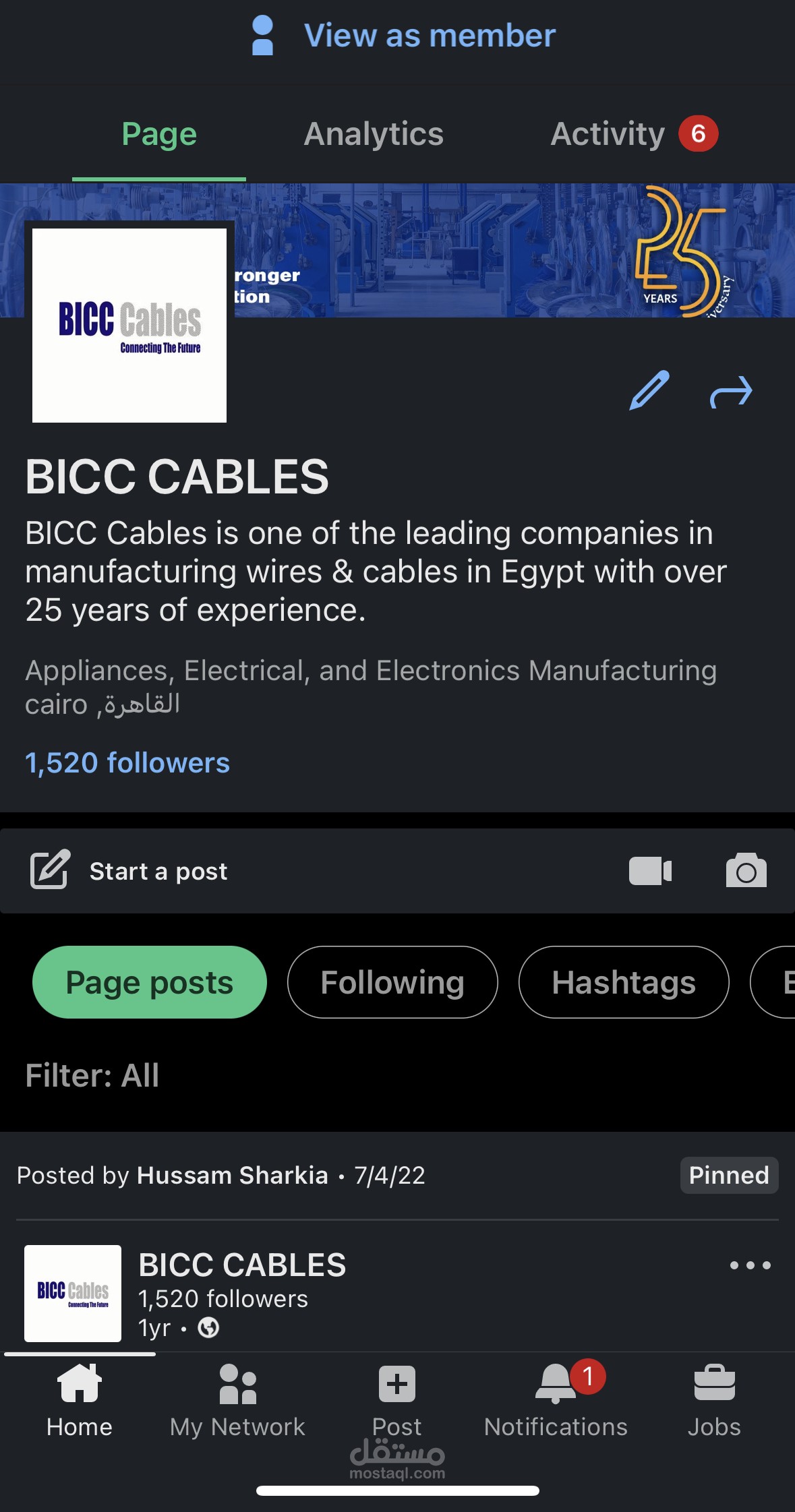Viewport: 795px width, 1512px height.
Task: Select the Following chip
Action: 392,982
